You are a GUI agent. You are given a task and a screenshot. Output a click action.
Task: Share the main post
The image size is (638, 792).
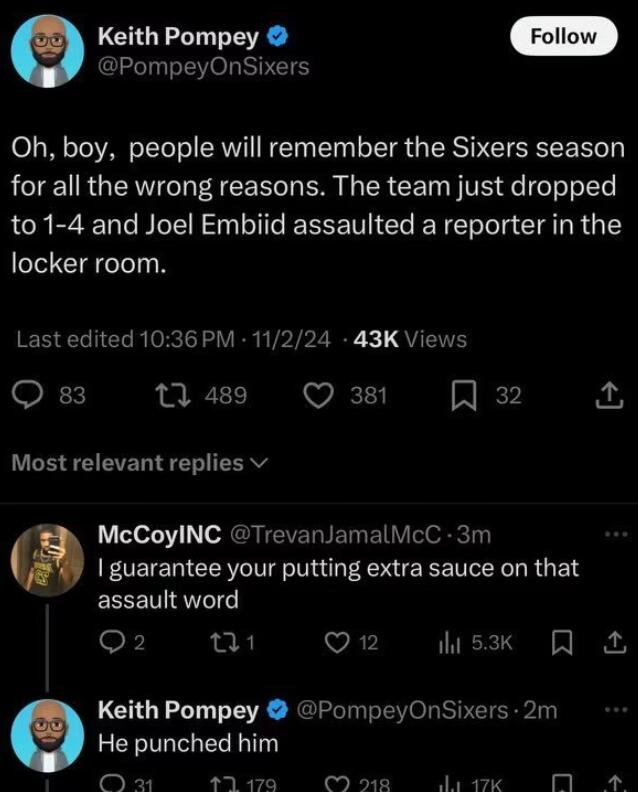pos(606,397)
